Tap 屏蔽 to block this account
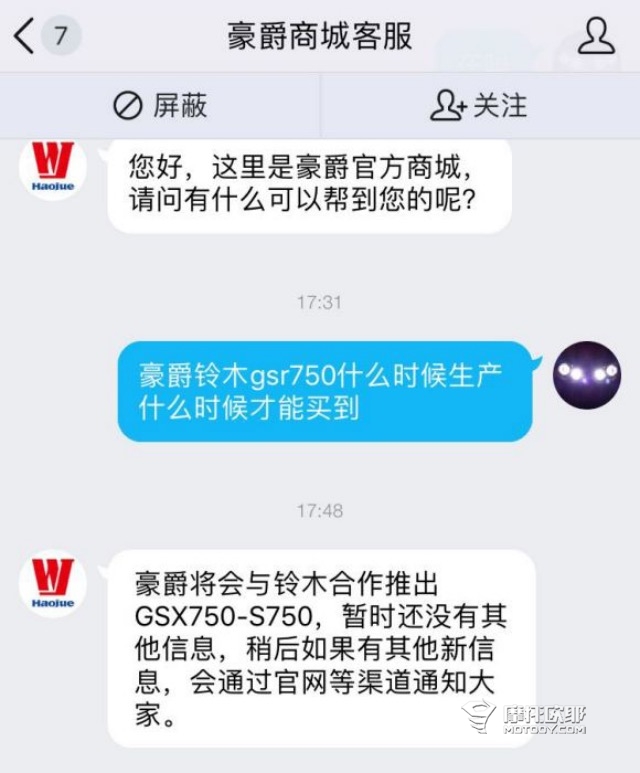The height and width of the screenshot is (773, 640). (160, 106)
